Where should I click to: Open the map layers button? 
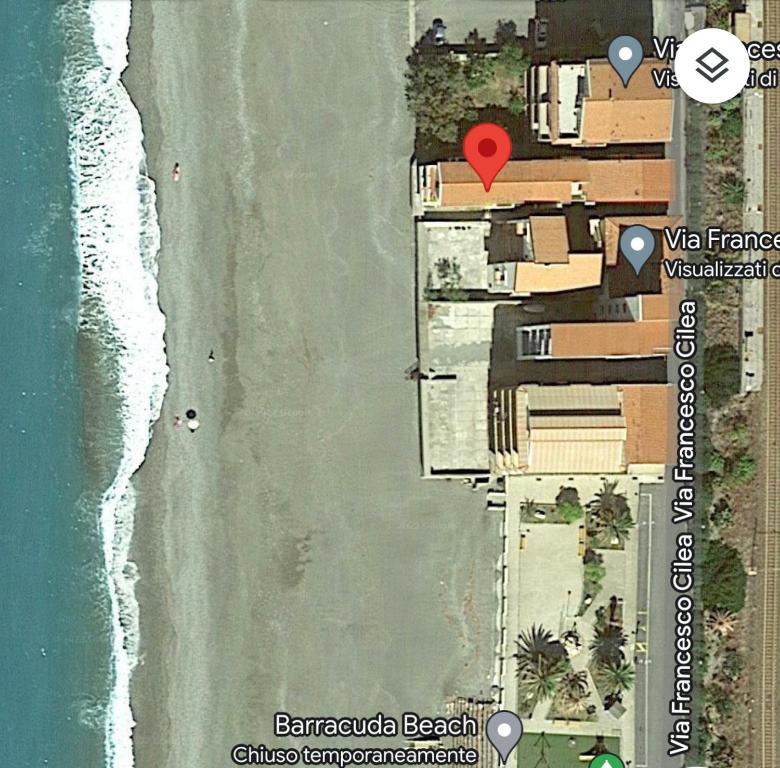(x=712, y=66)
